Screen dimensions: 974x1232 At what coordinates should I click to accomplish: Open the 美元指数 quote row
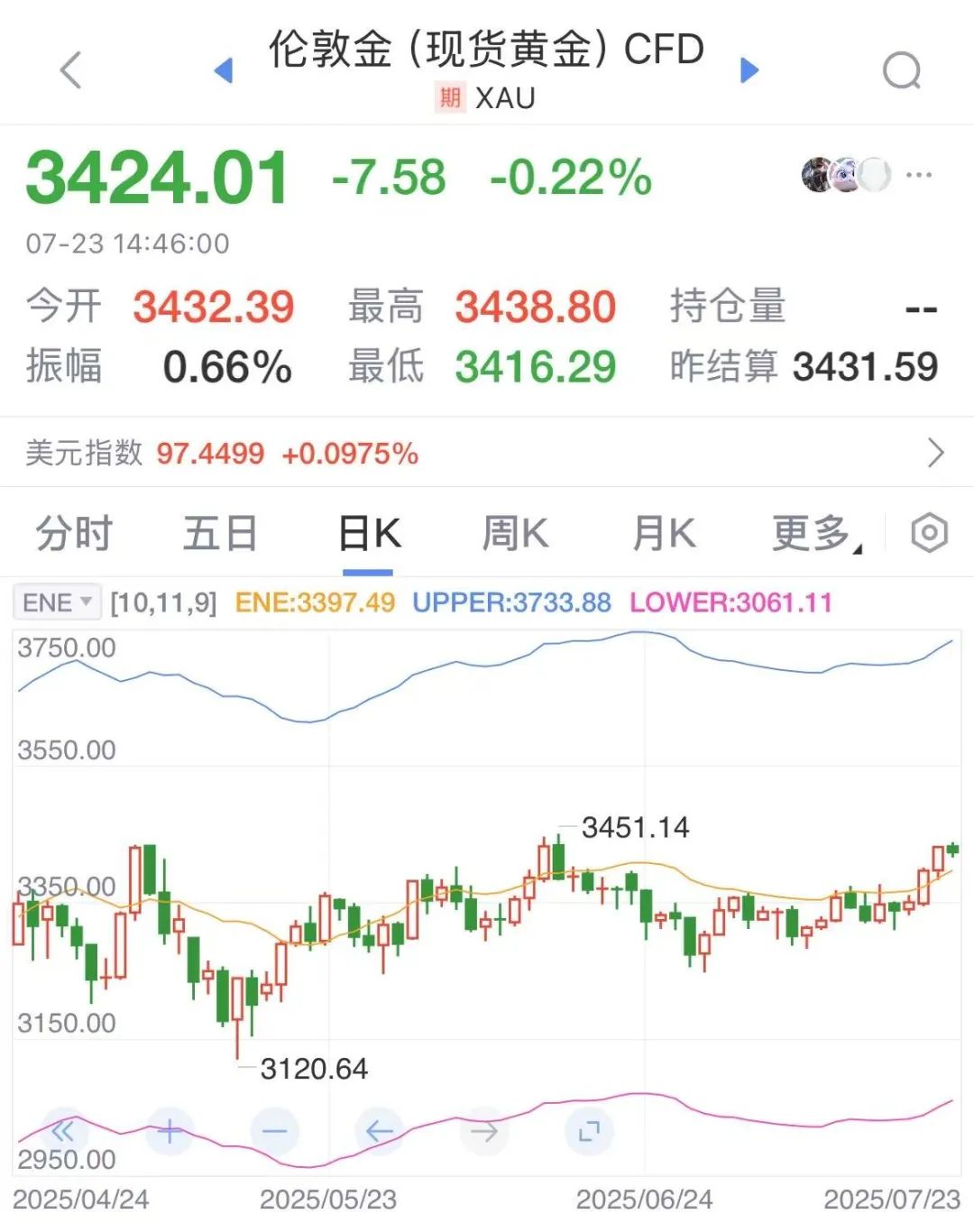487,453
